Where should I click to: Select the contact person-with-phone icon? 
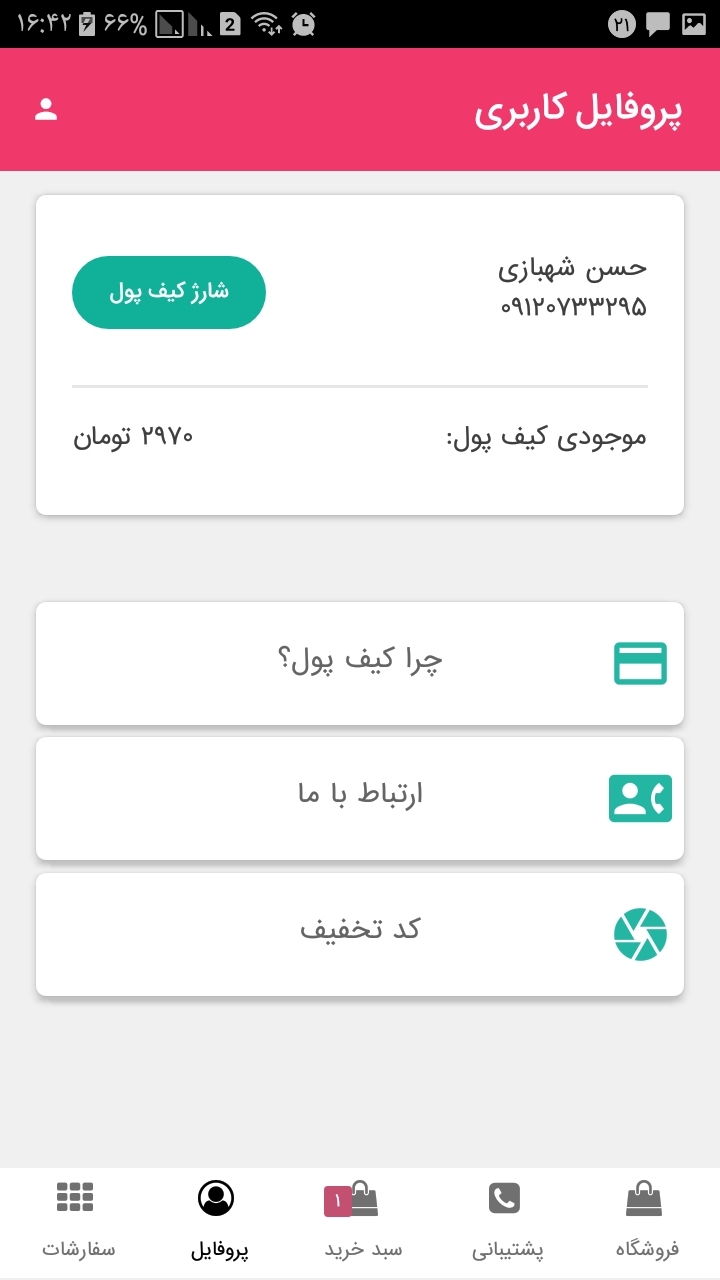[x=640, y=798]
